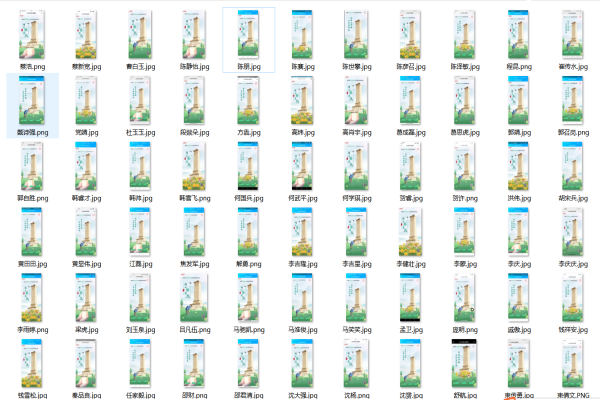Image resolution: width=600 pixels, height=400 pixels.
Task: Open the dark thumbnail 孟卫.jpg
Action: [411, 300]
